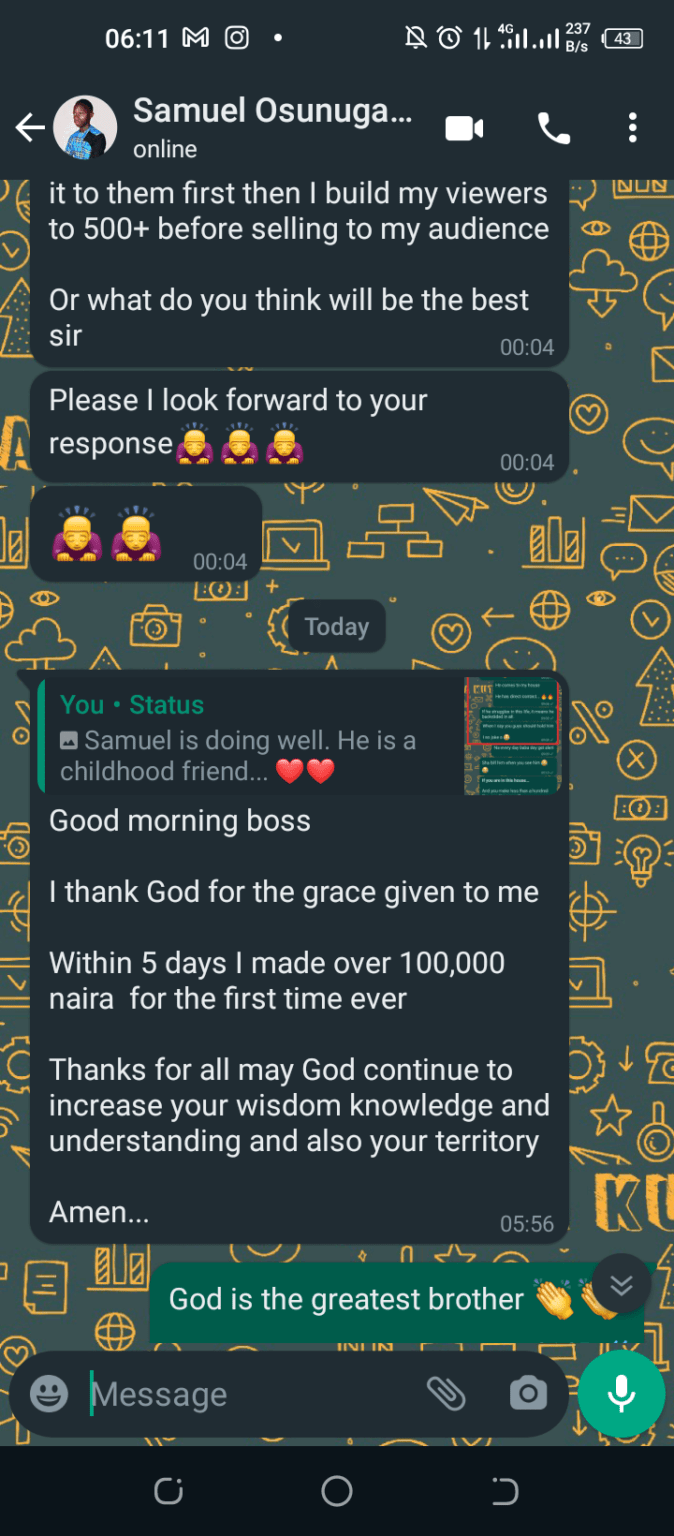Open the overflow menu

pyautogui.click(x=632, y=127)
